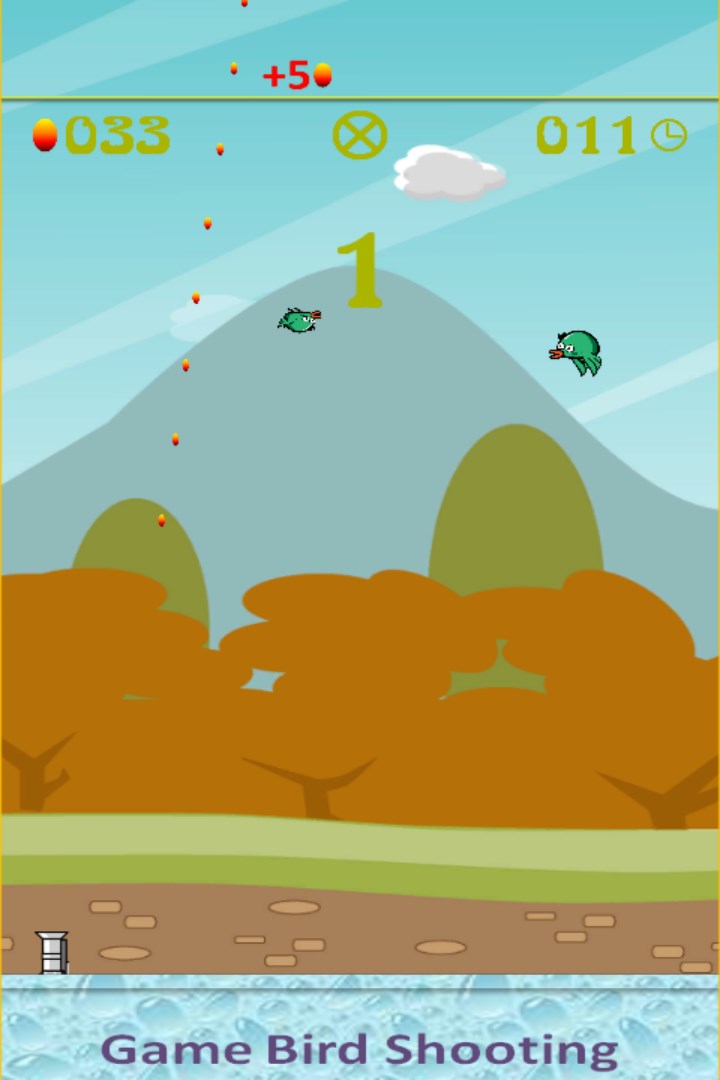Shoot the small green bird

pos(298,320)
